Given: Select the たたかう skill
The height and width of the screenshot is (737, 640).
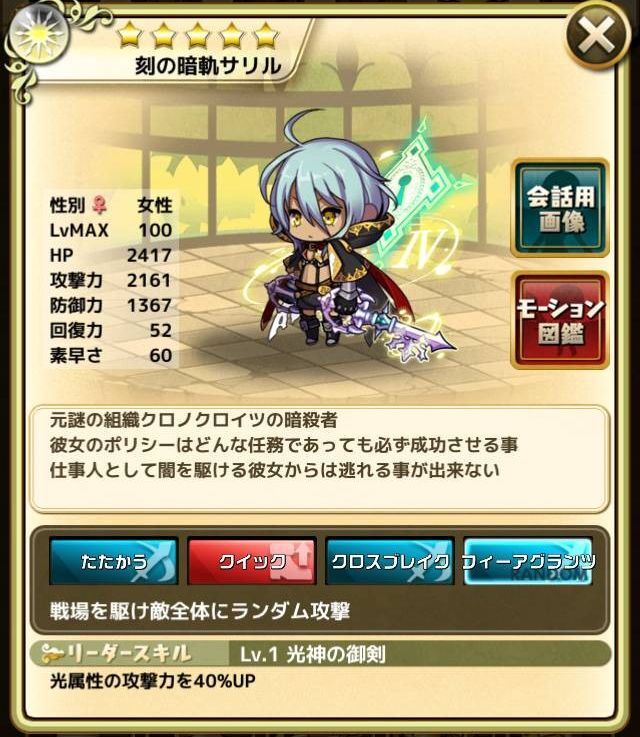Looking at the screenshot, I should [x=114, y=561].
